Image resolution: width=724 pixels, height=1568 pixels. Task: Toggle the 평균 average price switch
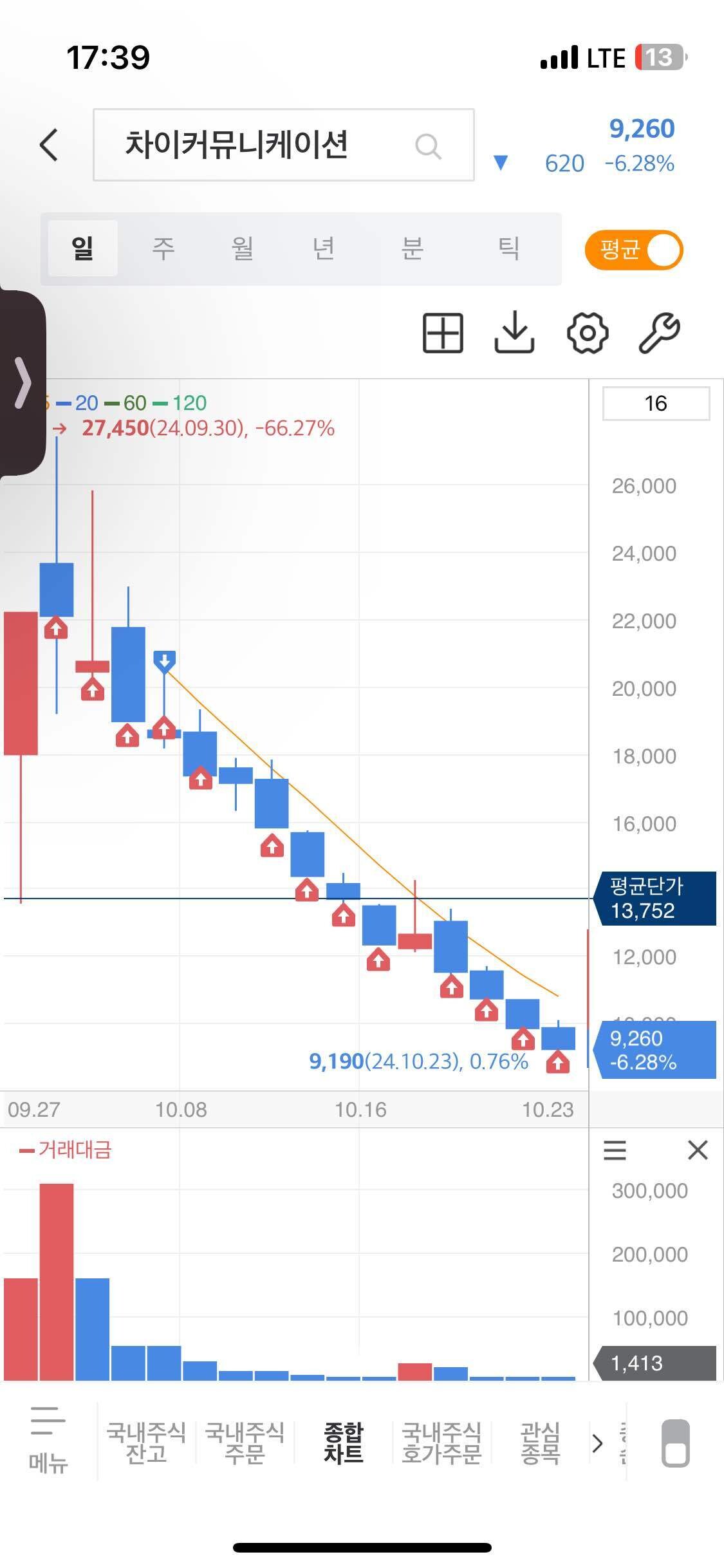pyautogui.click(x=633, y=250)
